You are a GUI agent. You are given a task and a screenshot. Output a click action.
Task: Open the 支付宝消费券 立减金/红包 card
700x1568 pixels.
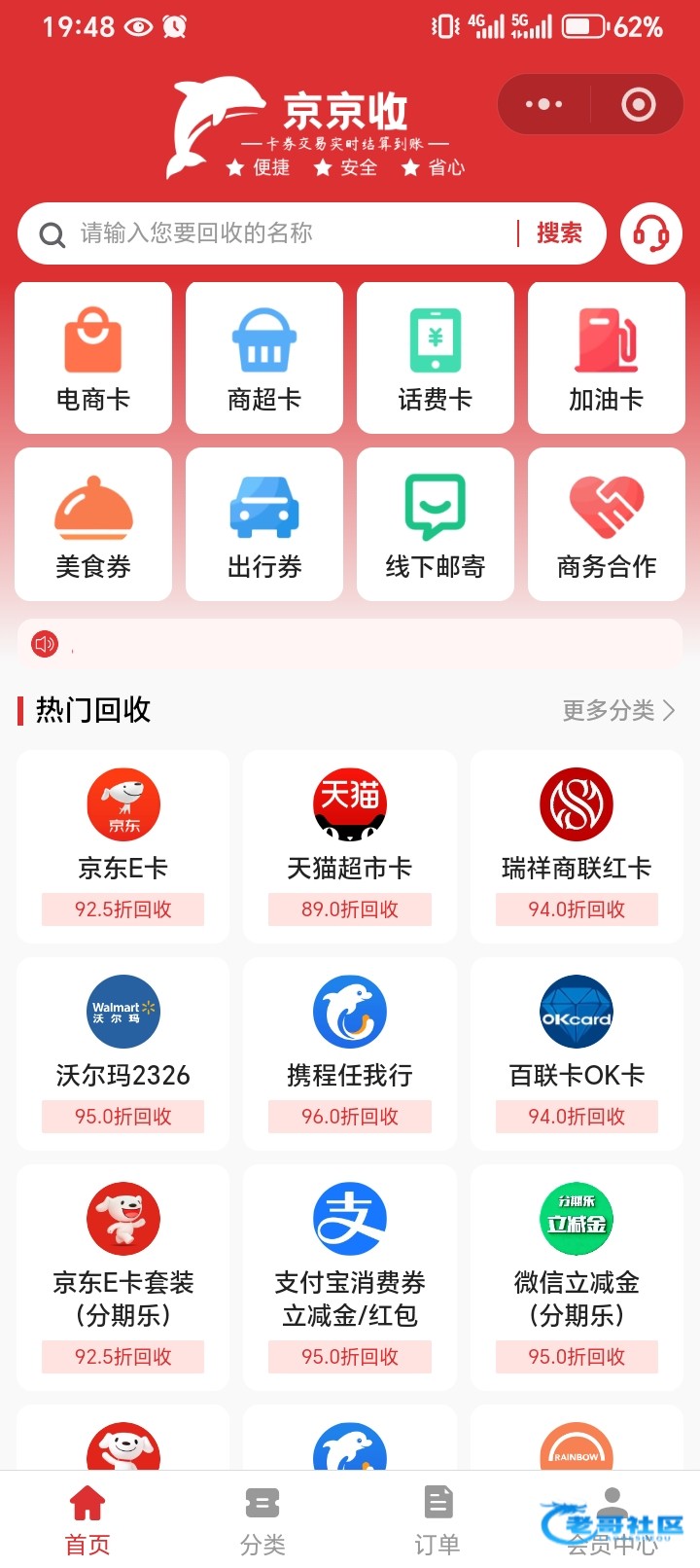click(x=350, y=1276)
